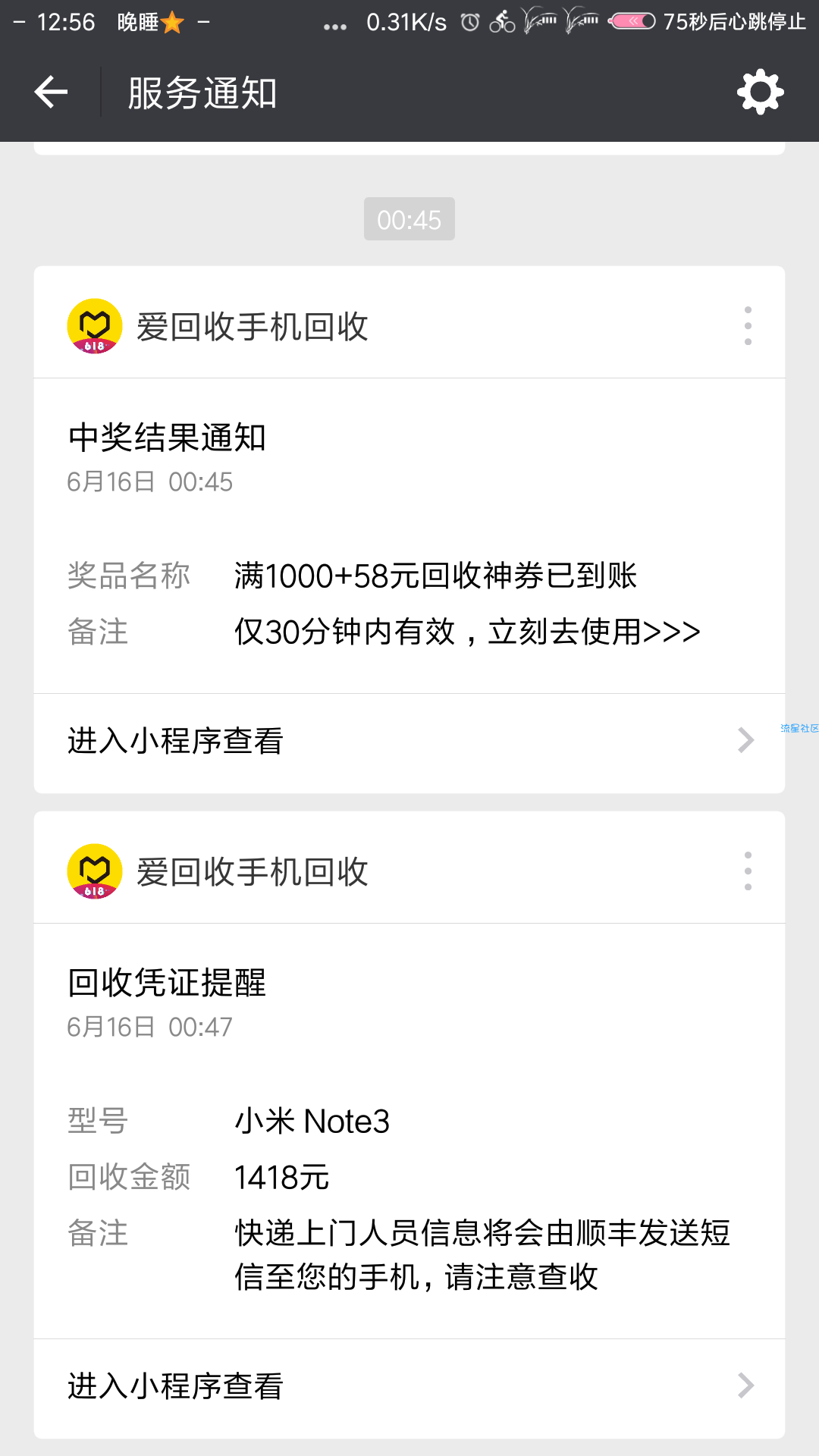
Task: Open the settings gear icon
Action: point(760,93)
